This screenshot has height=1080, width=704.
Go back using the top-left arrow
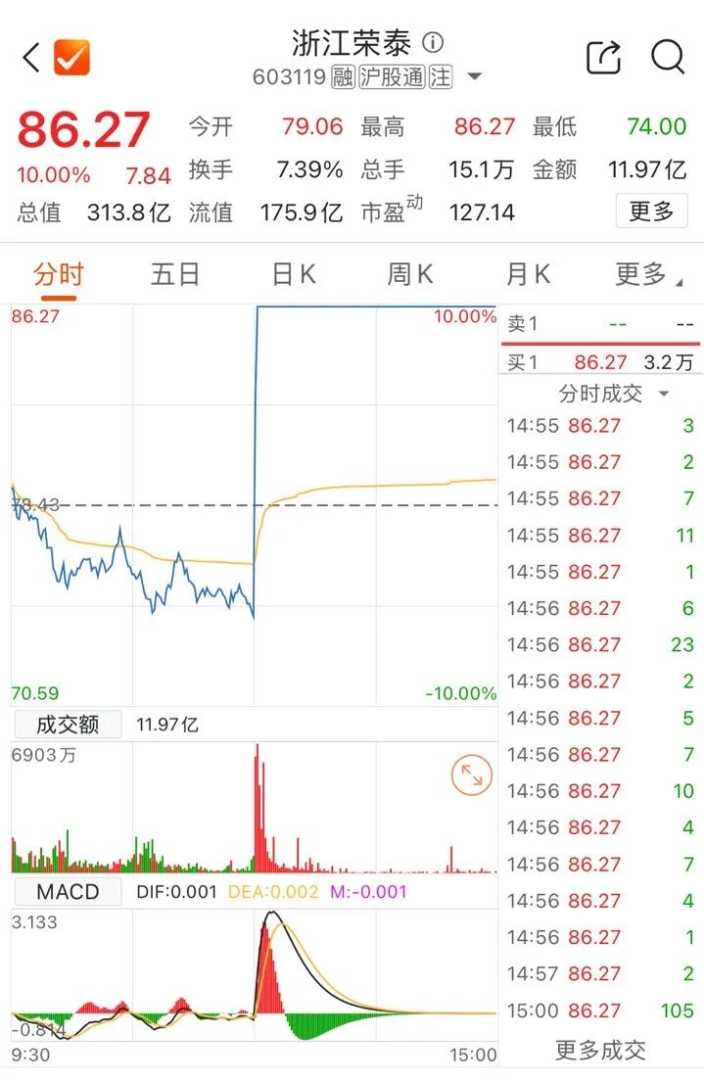click(32, 57)
